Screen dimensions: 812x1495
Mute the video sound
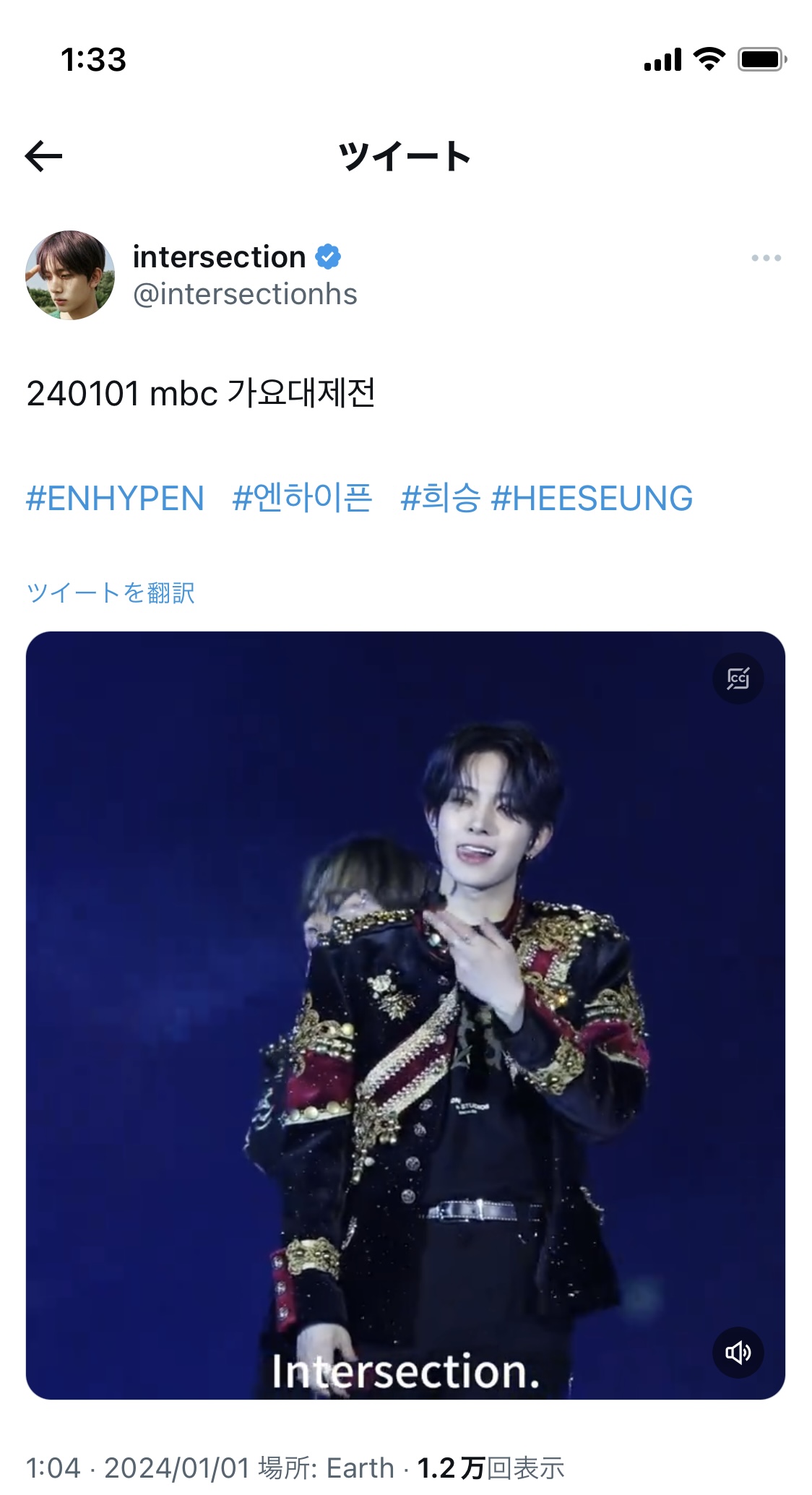[x=738, y=1352]
